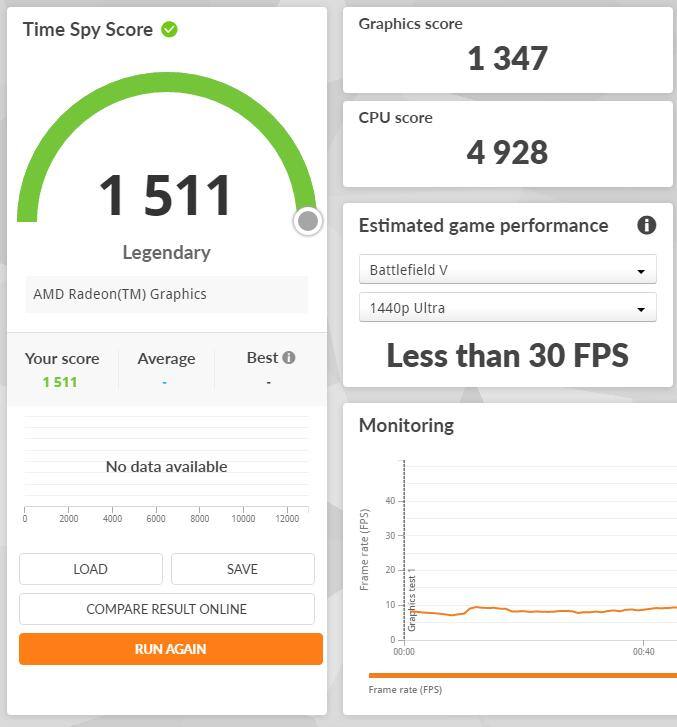677x727 pixels.
Task: Open estimated game performance info icon
Action: (647, 225)
